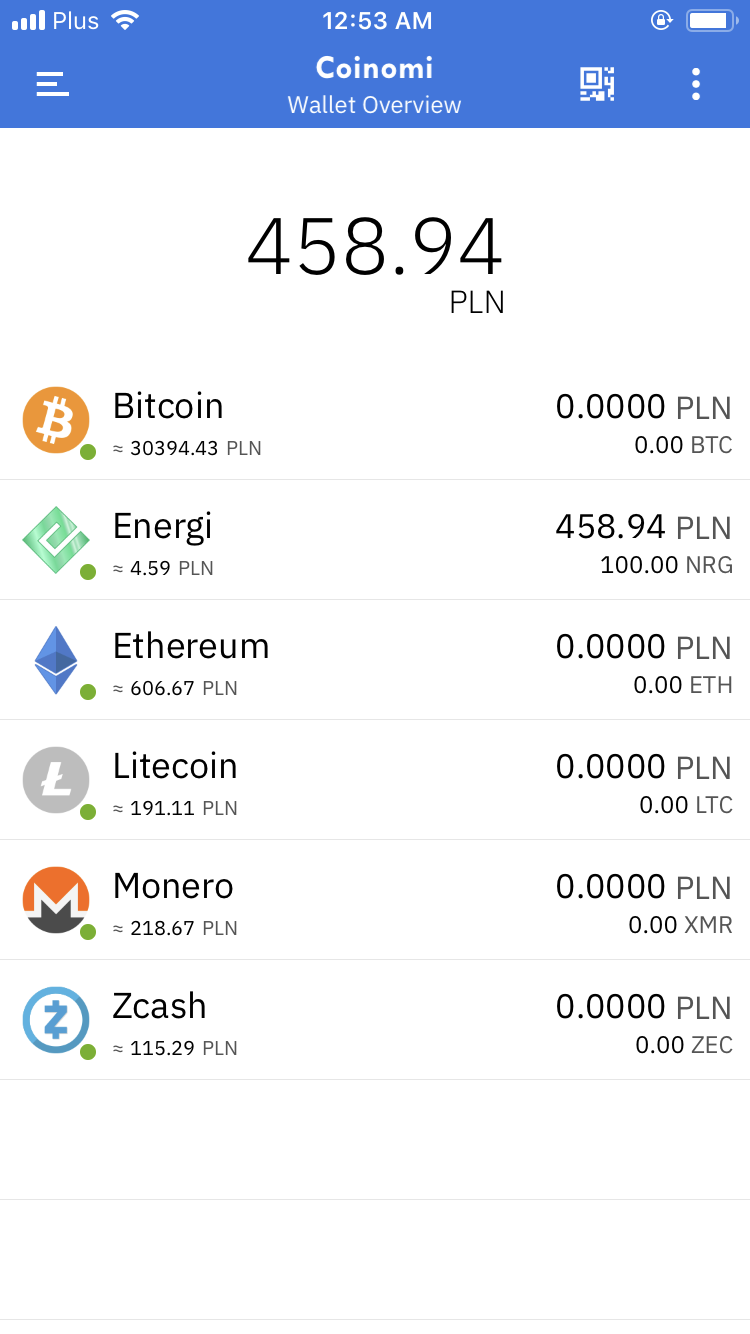Open the Energi wallet

tap(375, 540)
